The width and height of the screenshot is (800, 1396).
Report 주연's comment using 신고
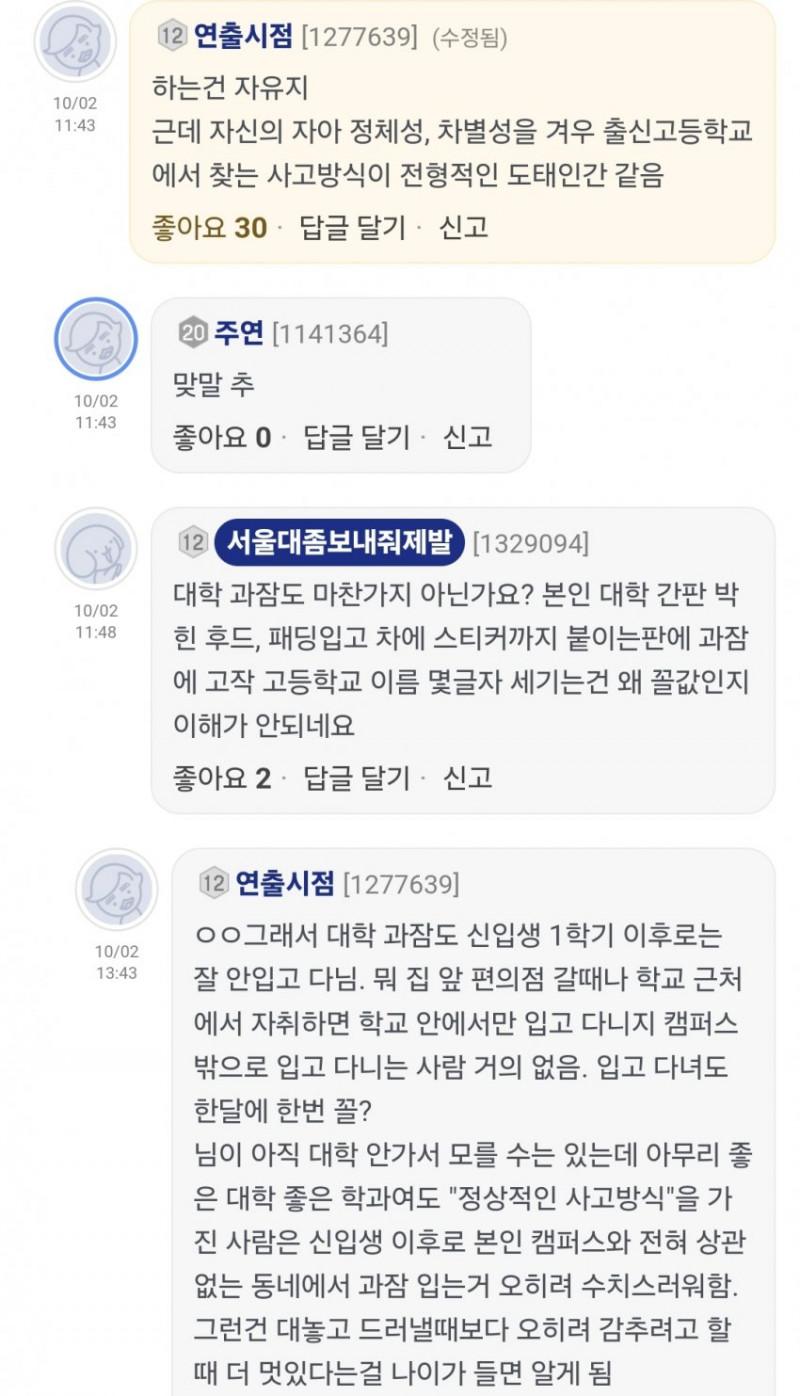pos(467,437)
